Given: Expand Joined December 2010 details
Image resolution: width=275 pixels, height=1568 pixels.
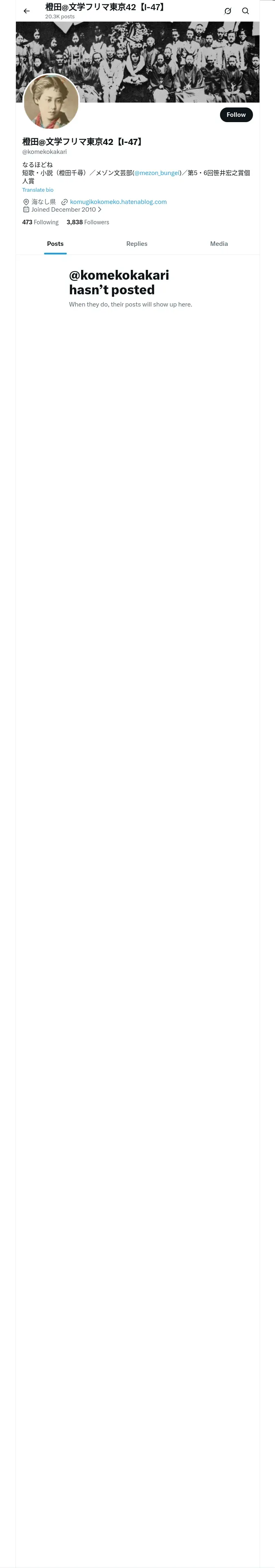Looking at the screenshot, I should (x=62, y=209).
